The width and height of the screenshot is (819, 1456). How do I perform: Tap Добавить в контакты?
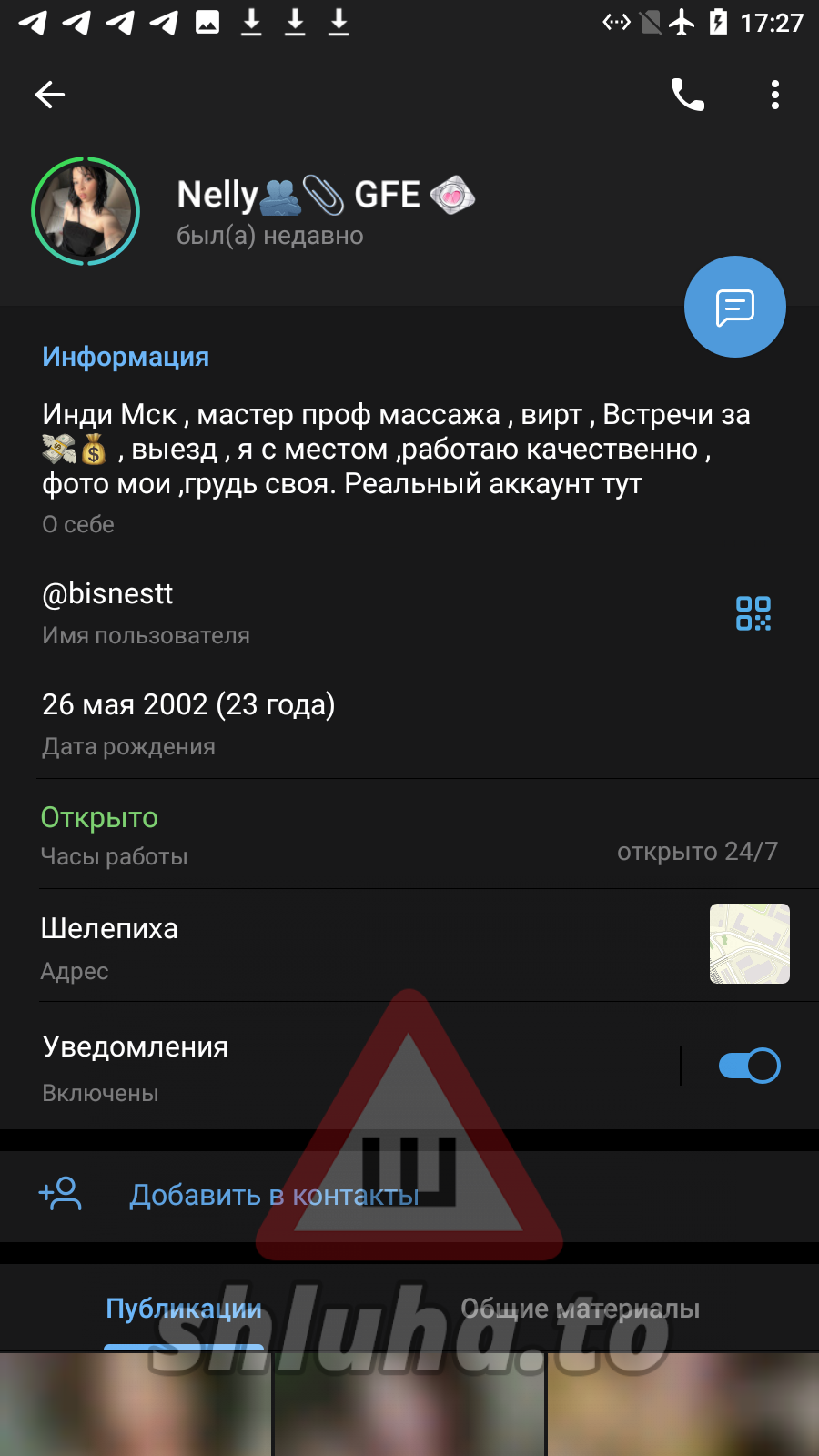tap(409, 1195)
